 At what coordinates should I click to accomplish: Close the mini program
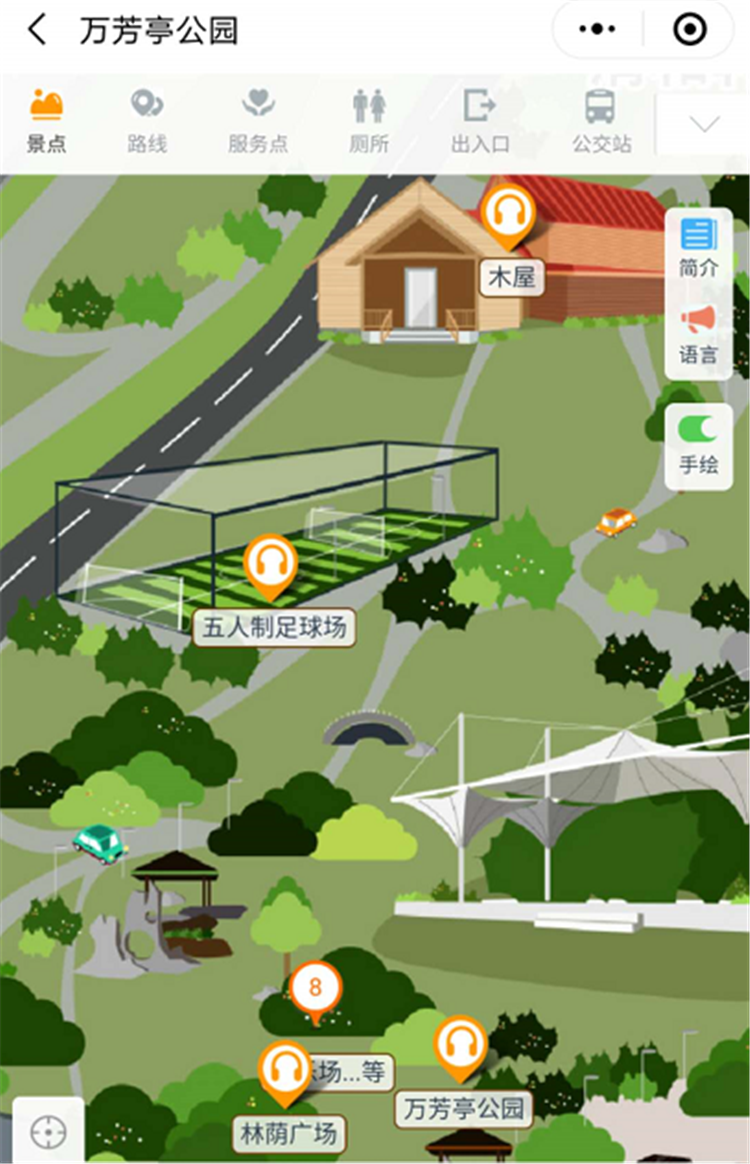pos(689,31)
